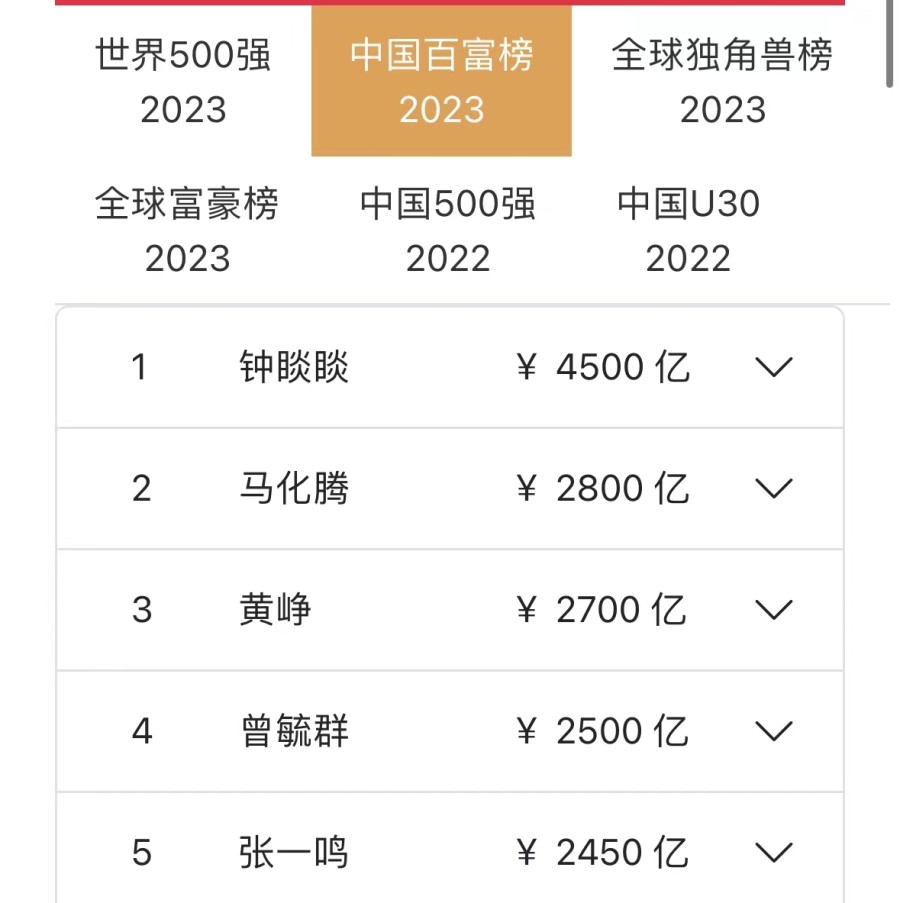Open 全球独角兽榜 2023 tab
This screenshot has width=900, height=903.
tap(722, 81)
